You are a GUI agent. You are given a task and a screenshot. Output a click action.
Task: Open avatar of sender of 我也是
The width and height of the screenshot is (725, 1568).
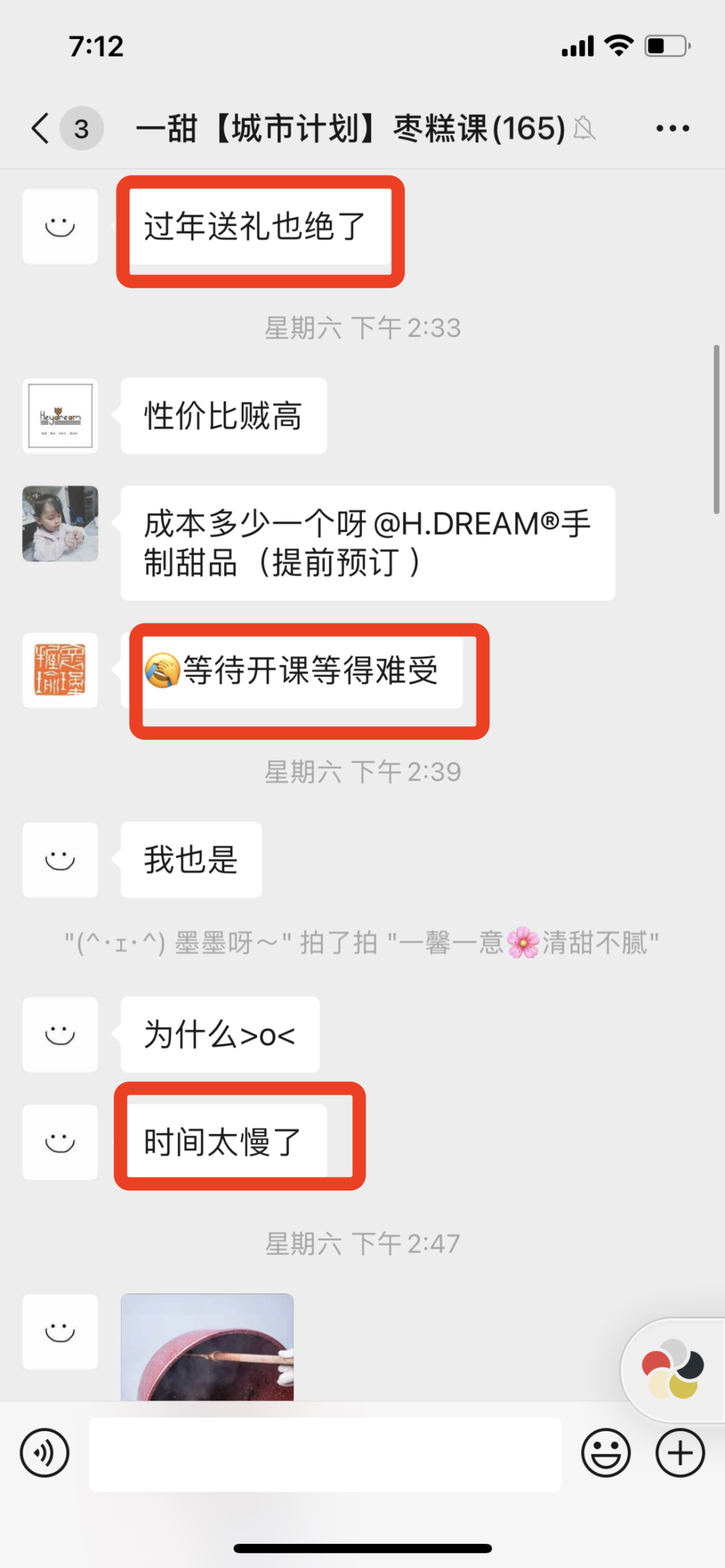60,859
